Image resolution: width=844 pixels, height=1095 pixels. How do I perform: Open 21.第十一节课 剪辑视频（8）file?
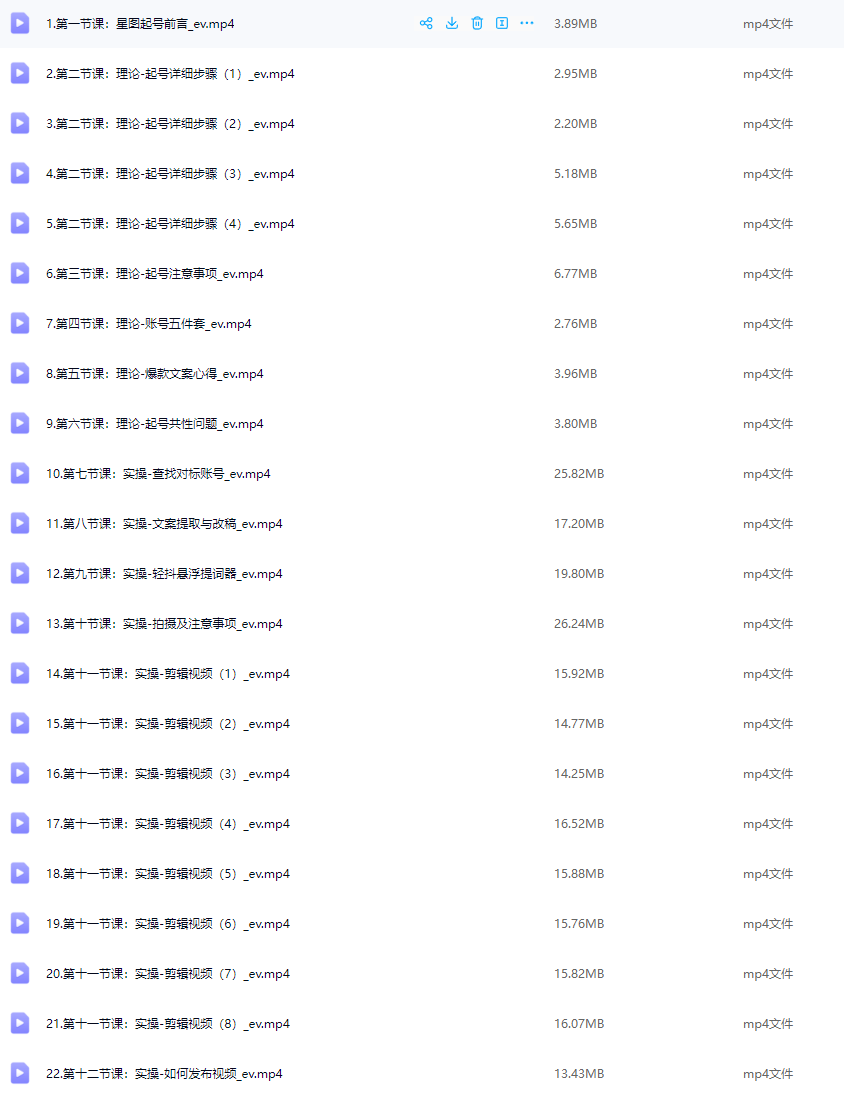168,1024
